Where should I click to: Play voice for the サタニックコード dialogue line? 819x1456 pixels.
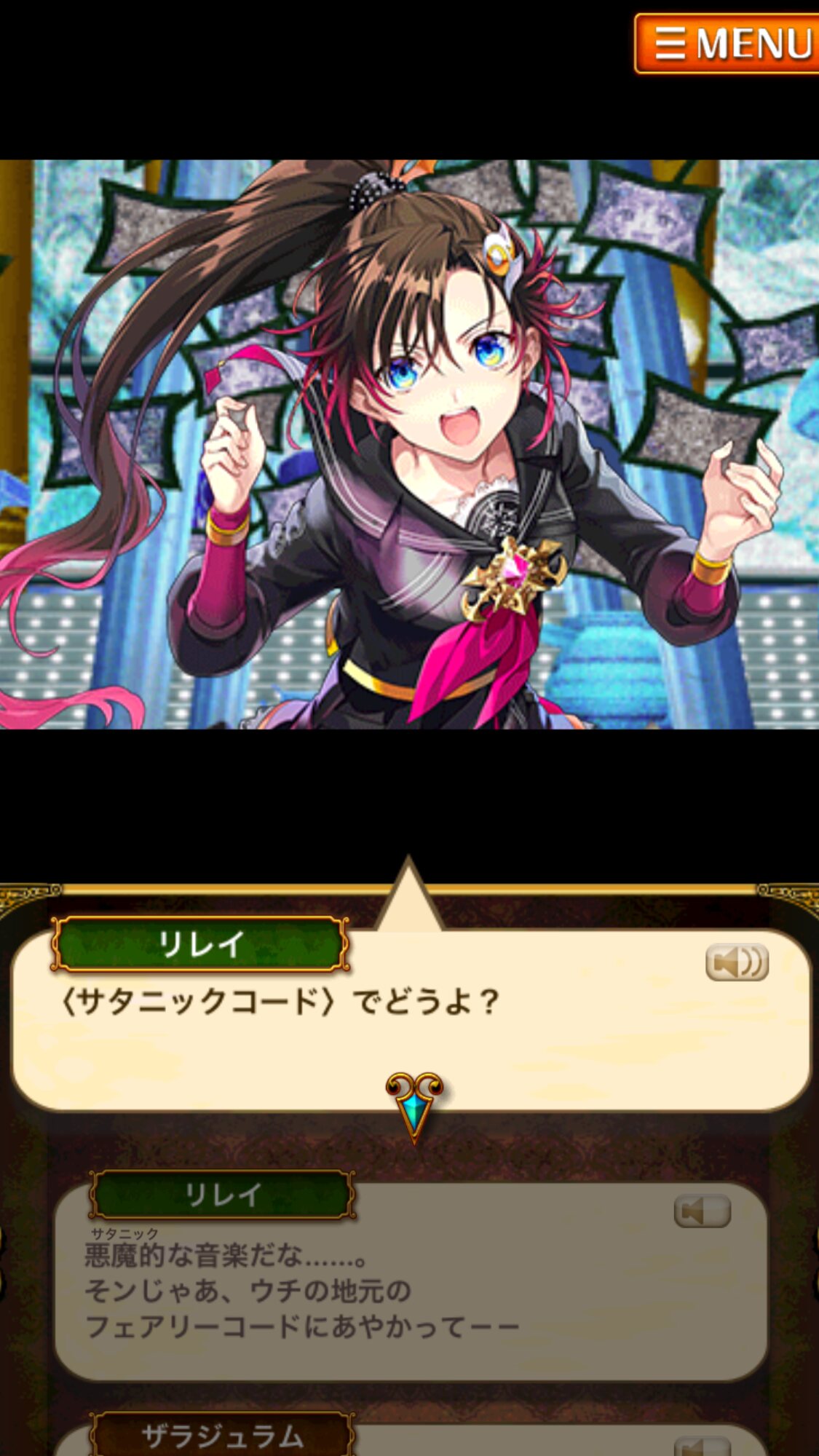click(x=737, y=962)
